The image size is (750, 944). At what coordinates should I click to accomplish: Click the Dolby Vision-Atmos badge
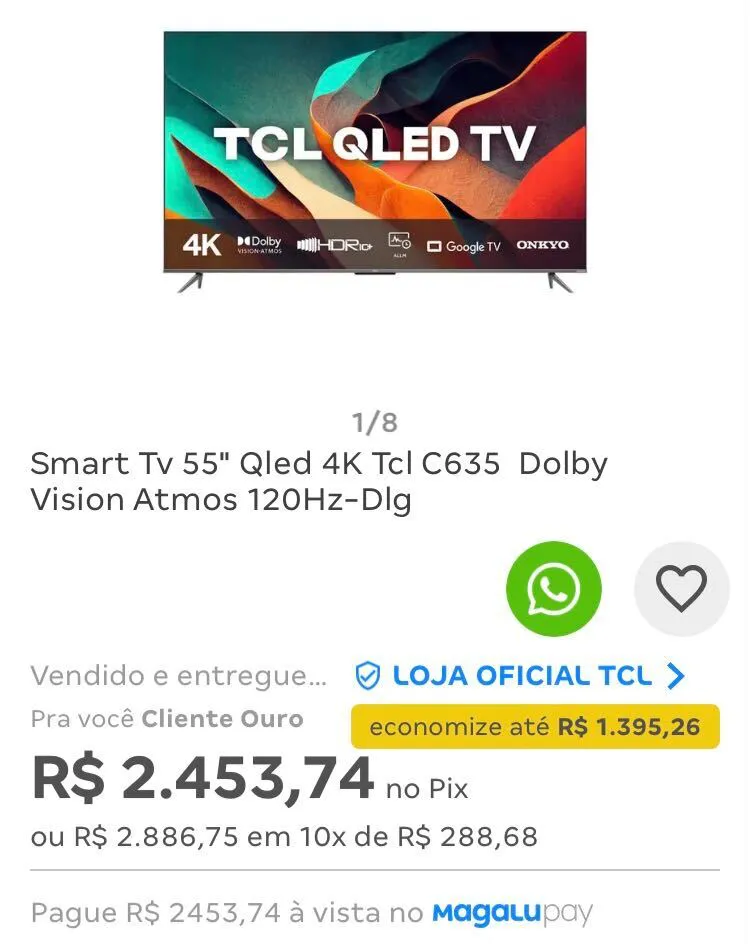[258, 244]
